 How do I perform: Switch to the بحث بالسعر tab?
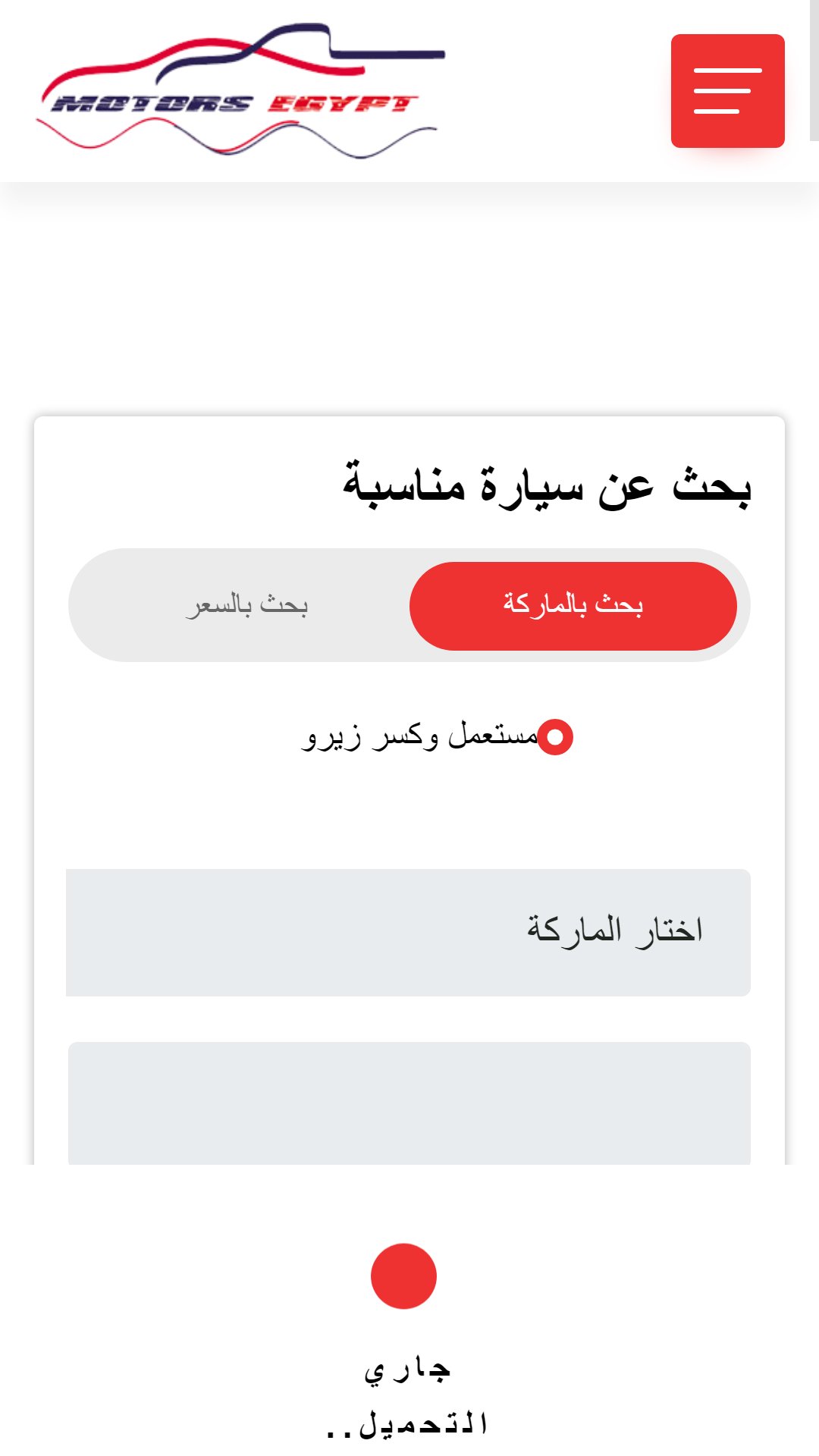point(246,605)
